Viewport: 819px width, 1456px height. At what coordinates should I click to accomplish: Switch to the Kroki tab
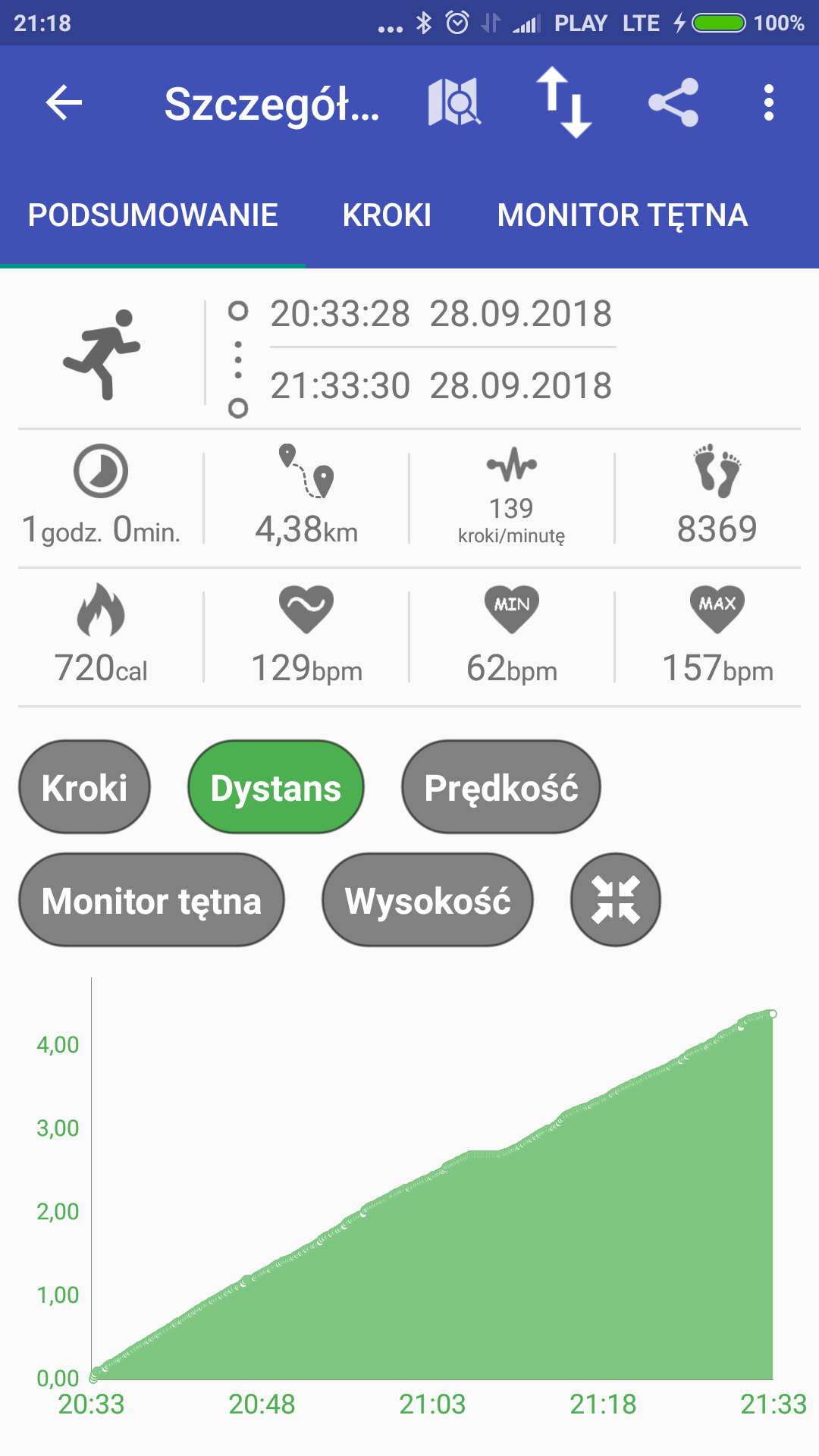point(387,215)
